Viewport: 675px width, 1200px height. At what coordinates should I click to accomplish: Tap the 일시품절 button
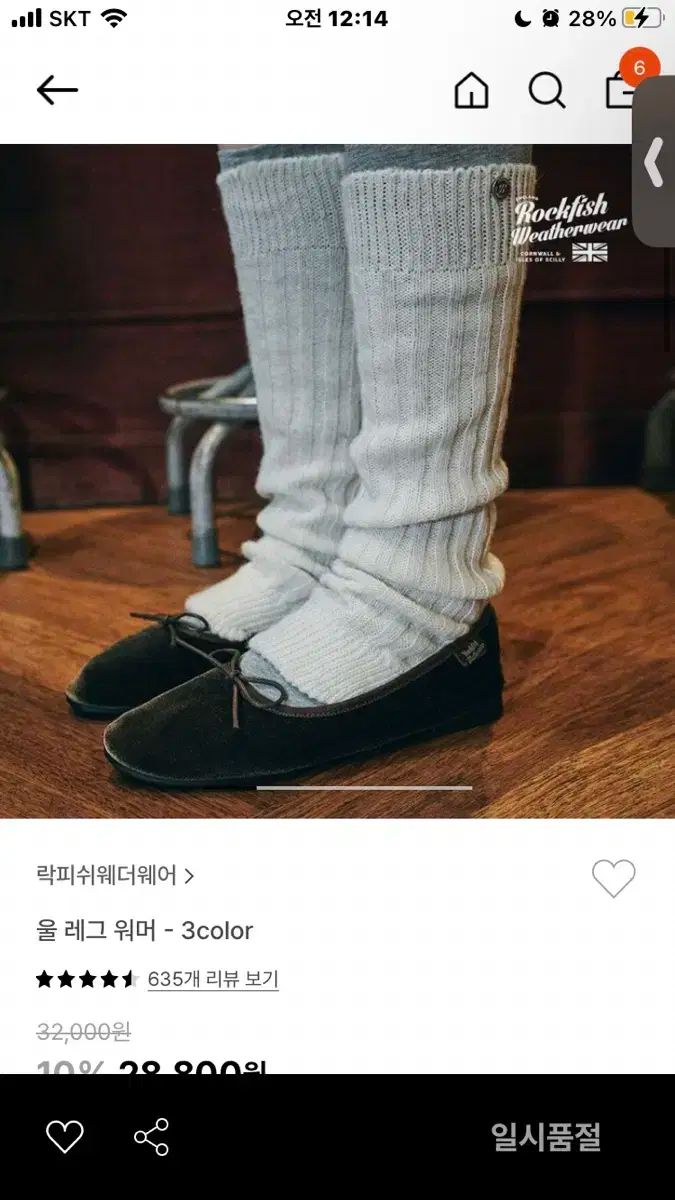(546, 1137)
